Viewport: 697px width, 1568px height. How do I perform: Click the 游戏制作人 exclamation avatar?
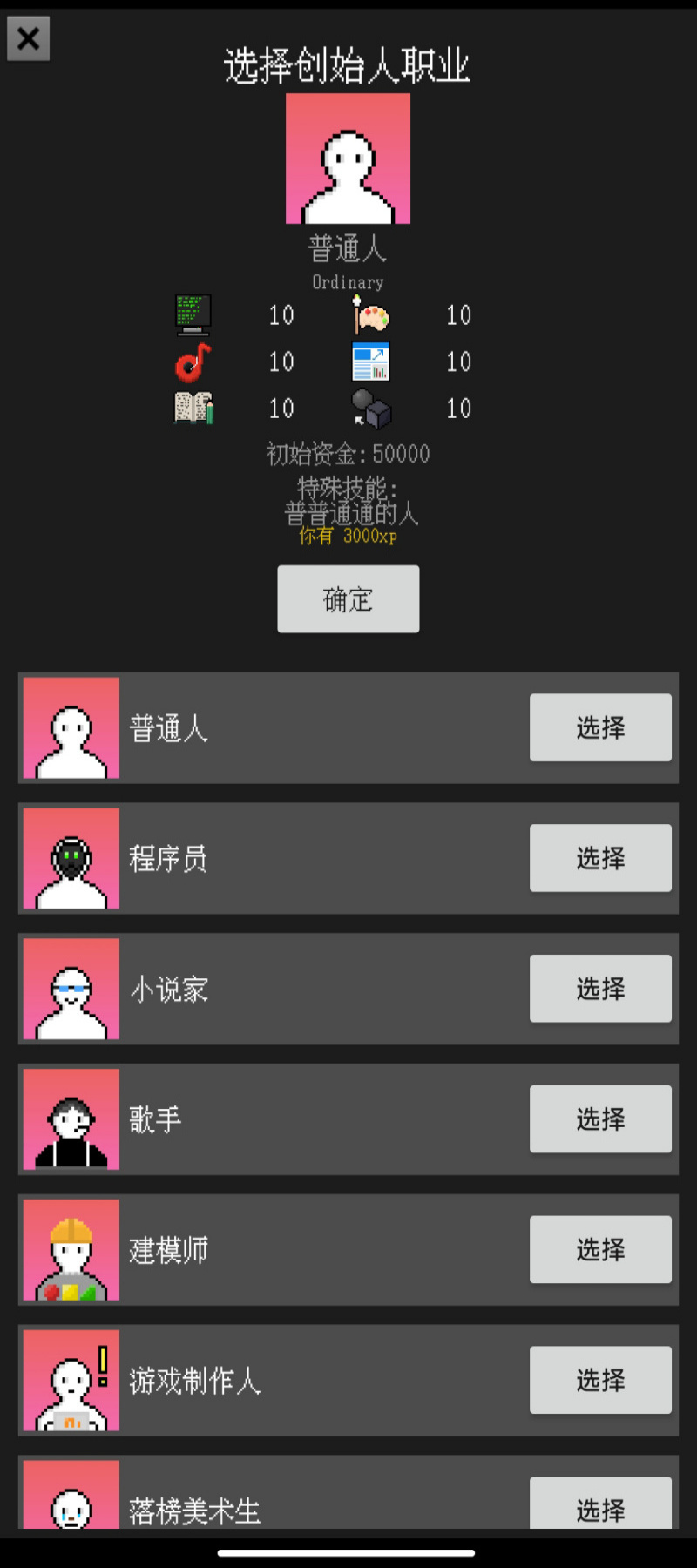71,1381
